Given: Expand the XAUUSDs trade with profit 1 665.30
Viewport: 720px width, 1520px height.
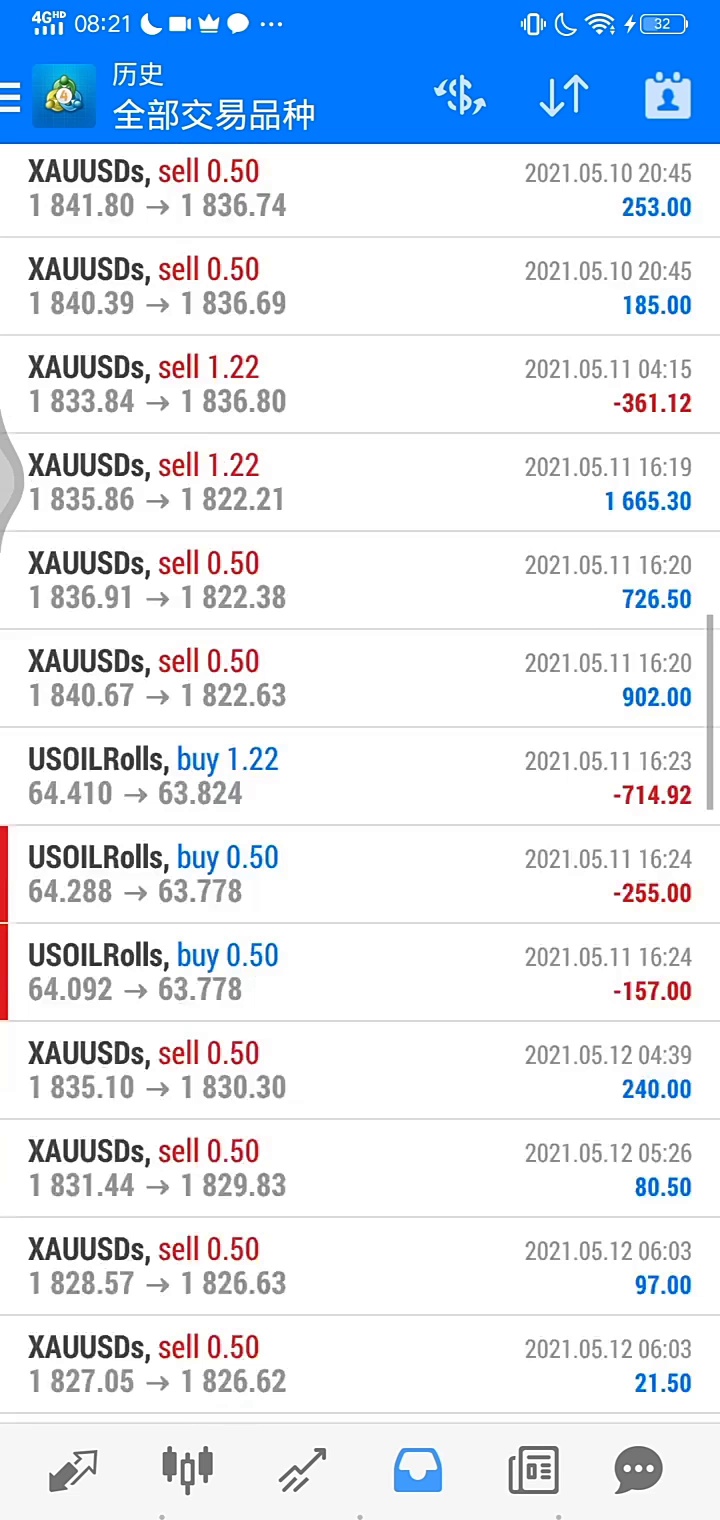Looking at the screenshot, I should click(360, 483).
